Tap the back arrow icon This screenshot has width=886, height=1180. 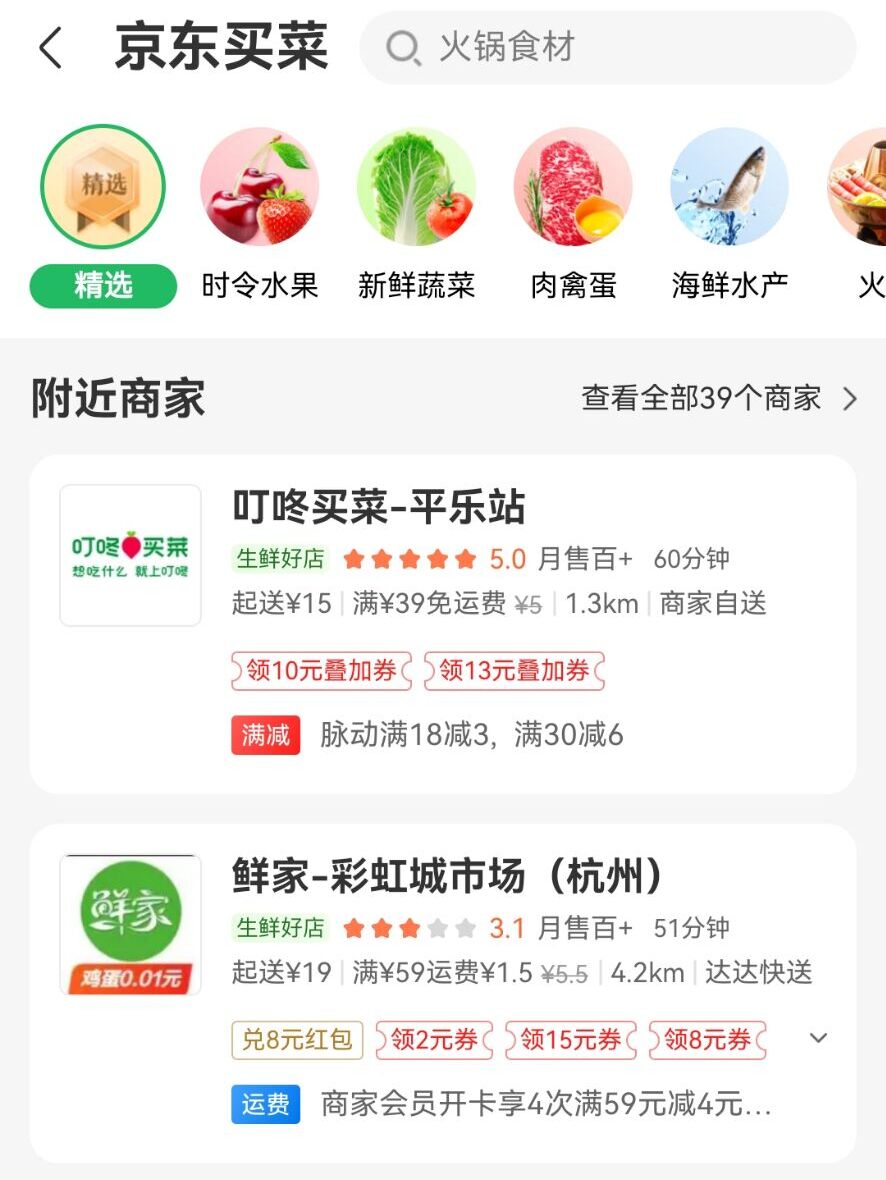[x=49, y=48]
